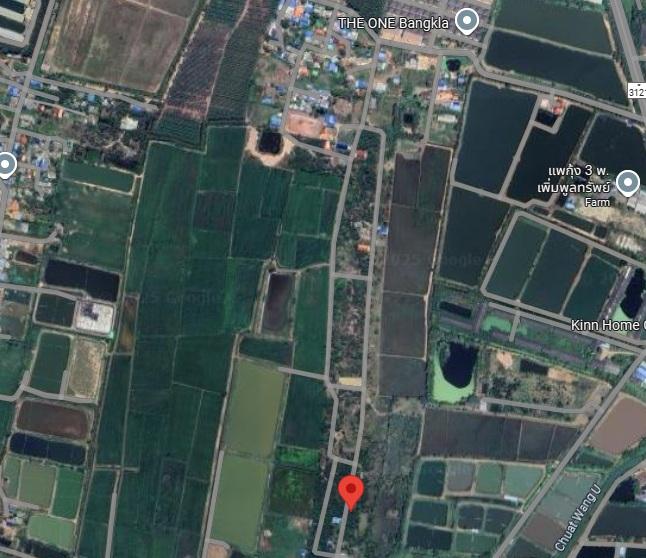Screen dimensions: 646x558
Task: Open the Kinn Home place label
Action: (x=607, y=325)
